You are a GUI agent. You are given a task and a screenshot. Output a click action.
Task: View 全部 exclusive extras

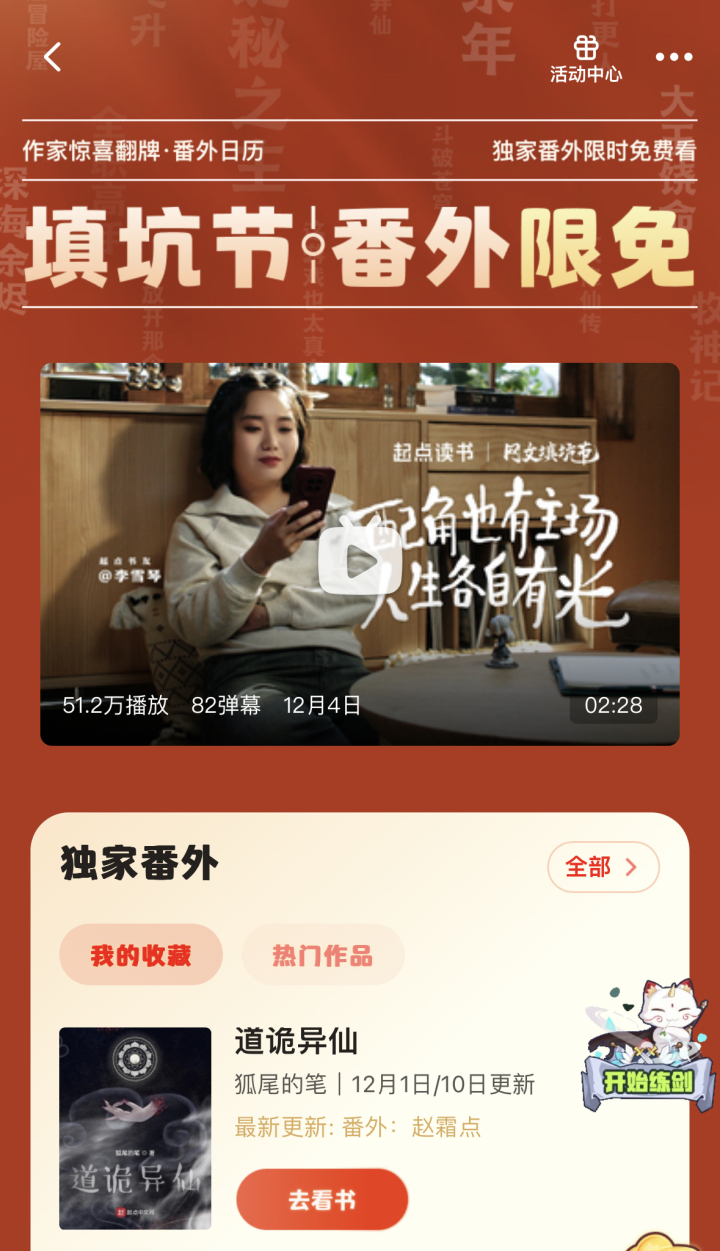603,867
